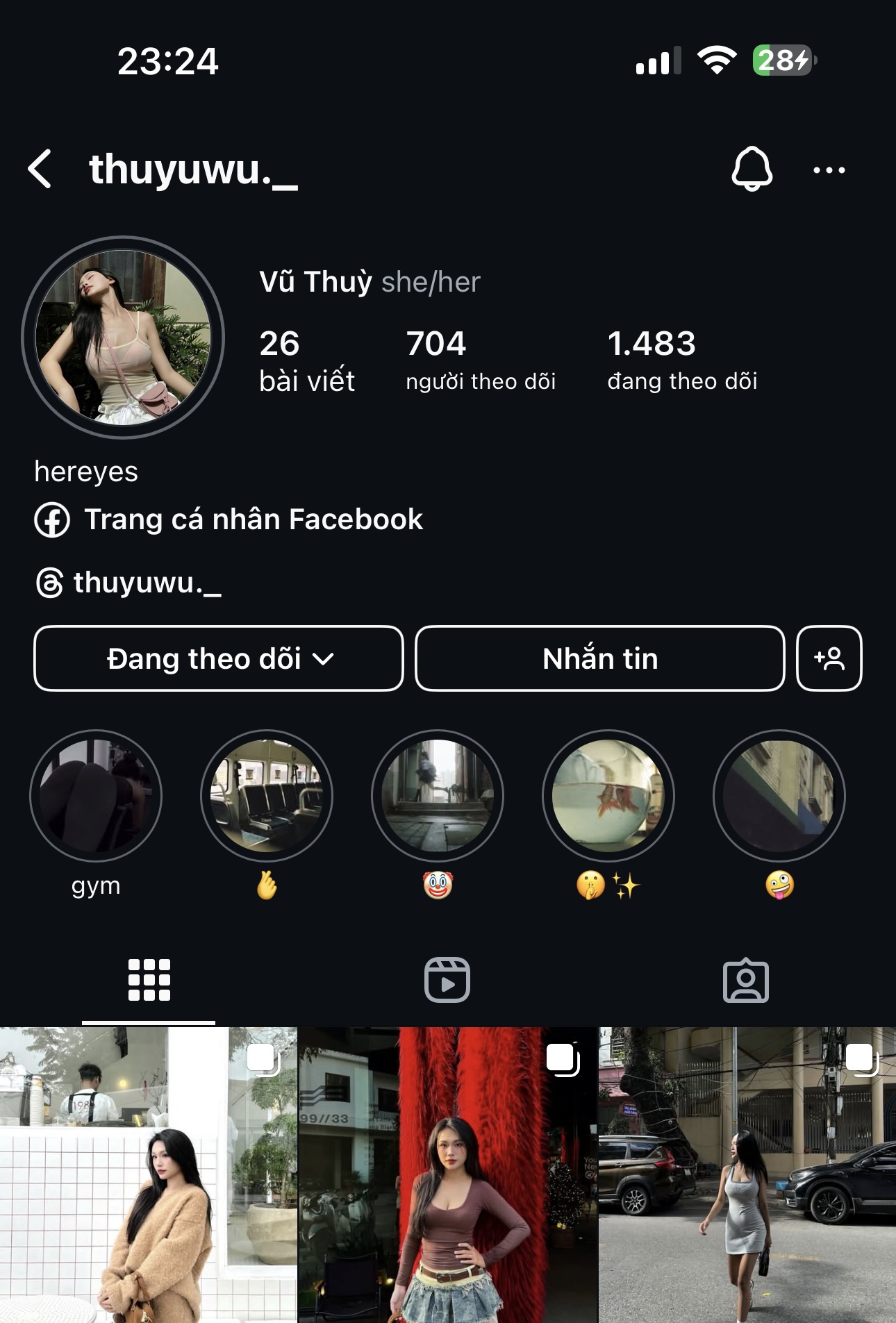Open the post with the red fur backdrop

(448, 1175)
